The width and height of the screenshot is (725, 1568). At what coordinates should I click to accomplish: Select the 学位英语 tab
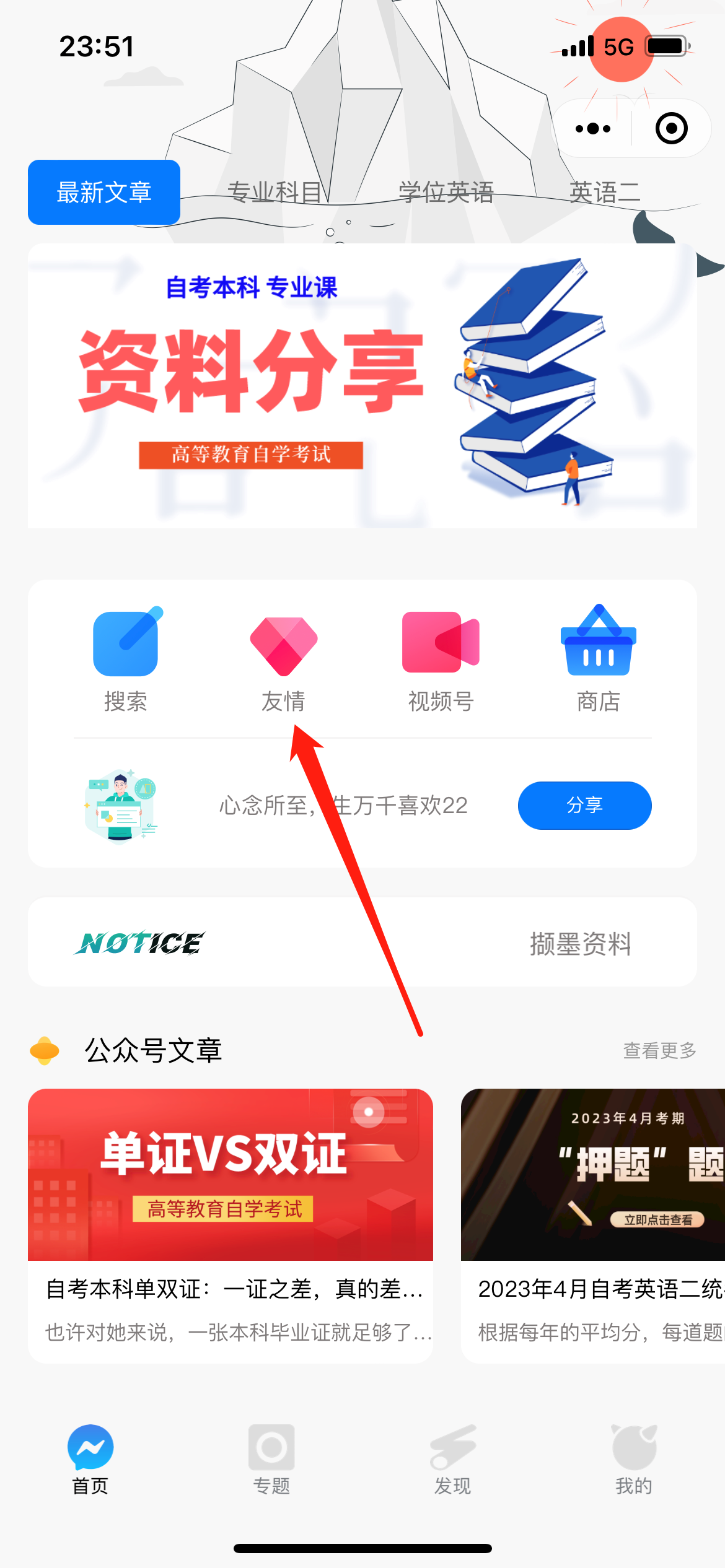click(x=446, y=193)
